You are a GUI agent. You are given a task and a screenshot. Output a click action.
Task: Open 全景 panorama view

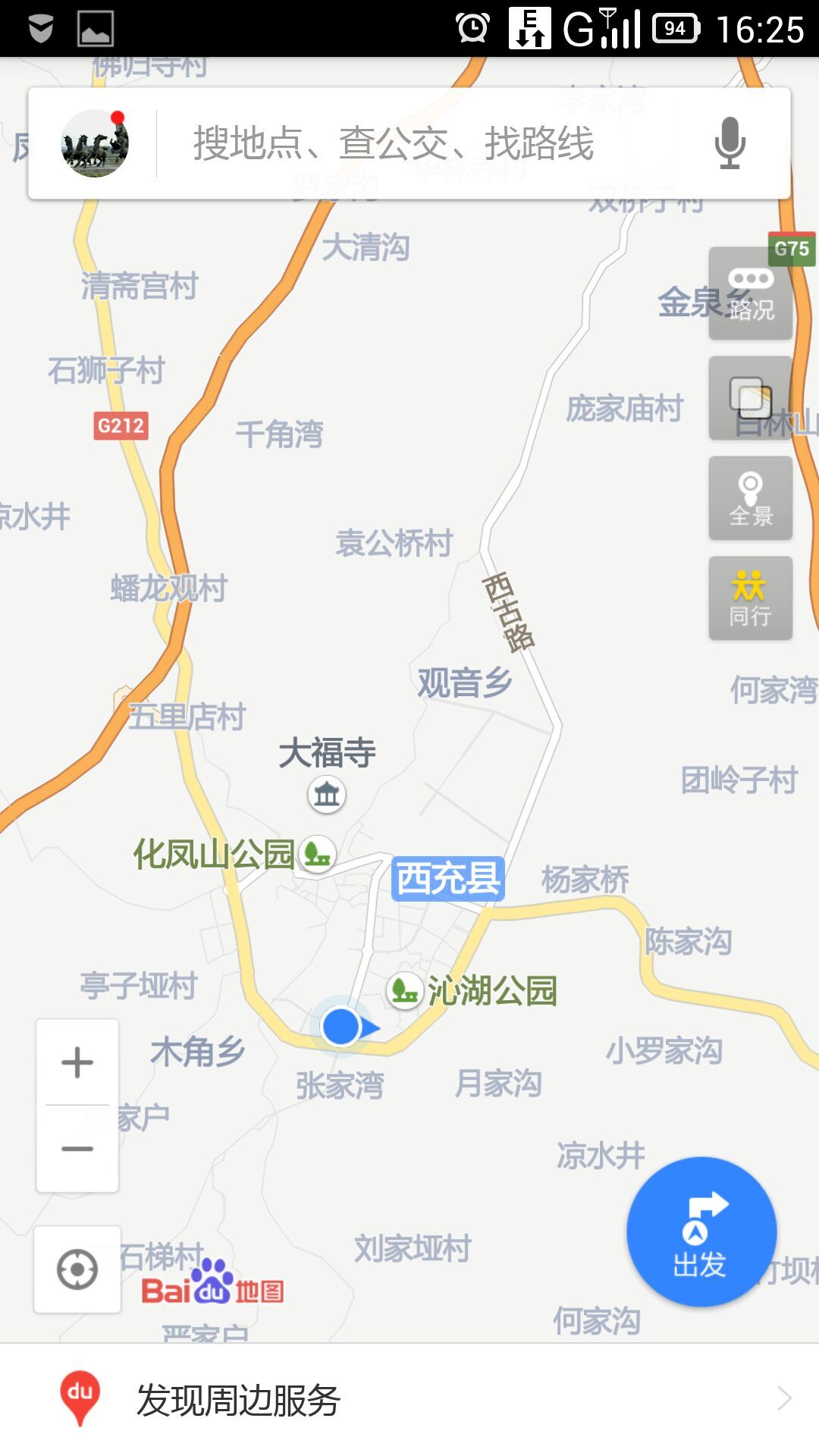pos(750,498)
